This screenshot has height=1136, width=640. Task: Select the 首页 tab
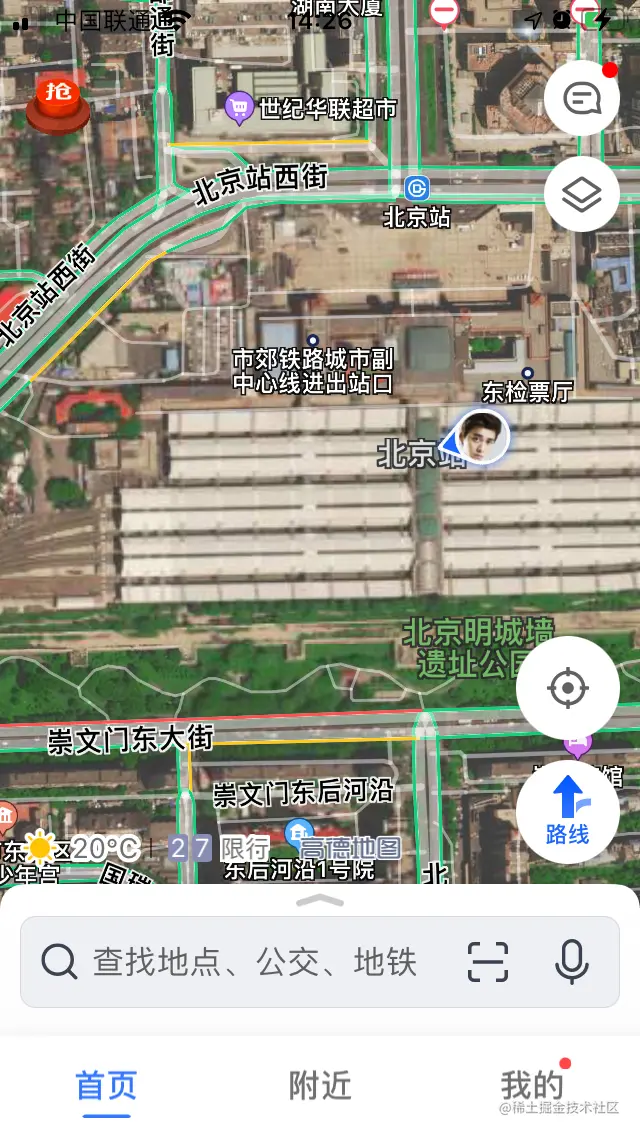(x=106, y=1086)
